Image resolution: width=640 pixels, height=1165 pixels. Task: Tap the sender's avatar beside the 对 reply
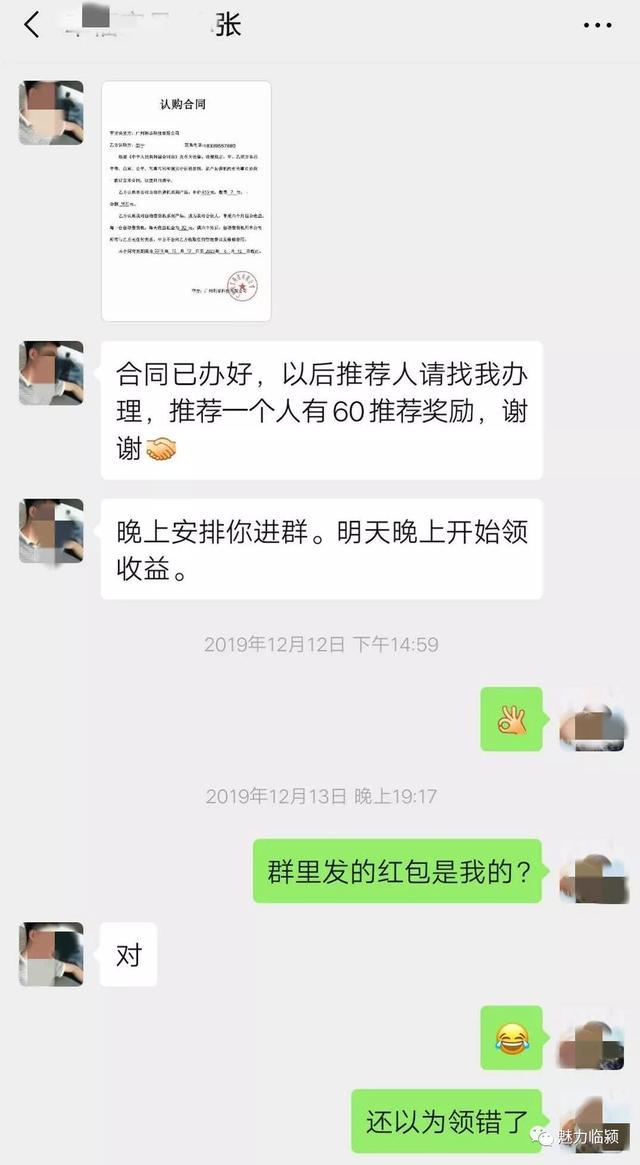[51, 954]
